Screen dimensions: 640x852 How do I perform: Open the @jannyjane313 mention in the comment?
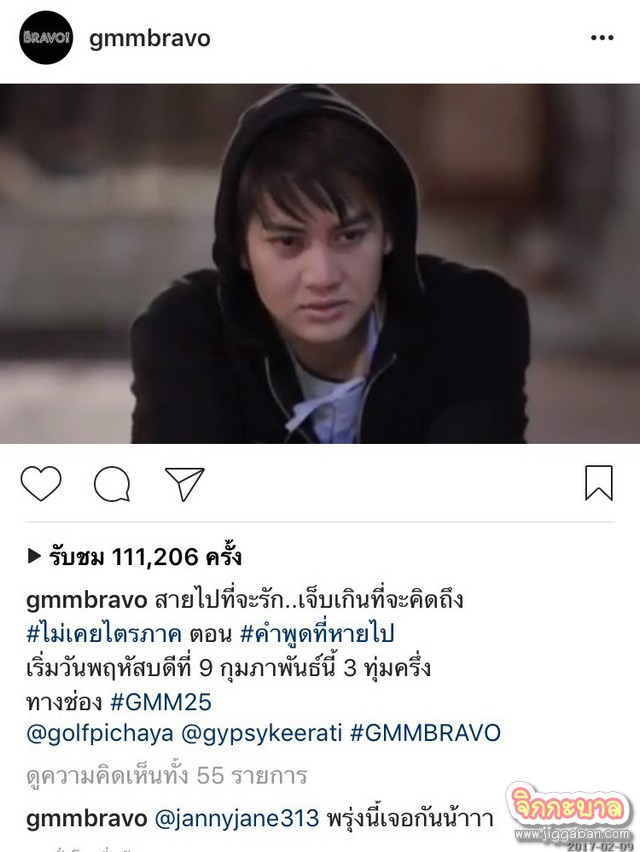coord(236,818)
